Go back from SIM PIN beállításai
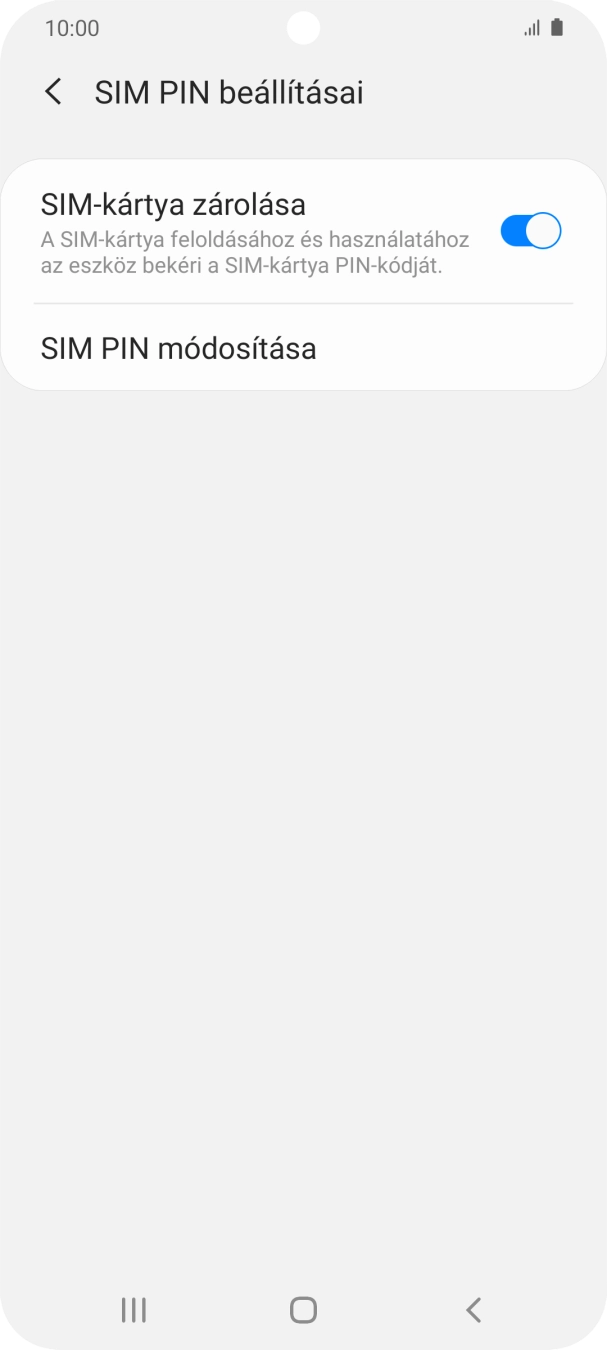 point(54,92)
